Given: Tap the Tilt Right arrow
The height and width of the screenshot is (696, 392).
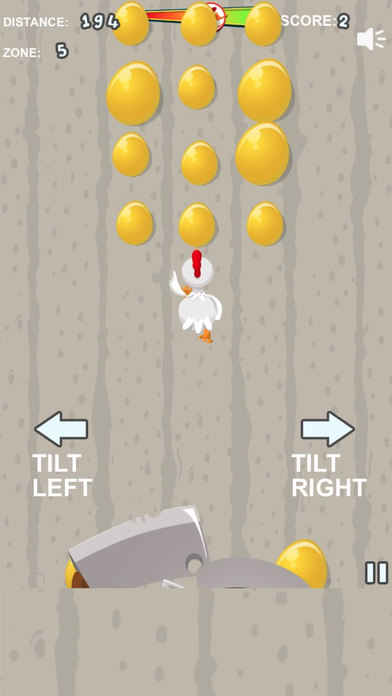Looking at the screenshot, I should [328, 429].
